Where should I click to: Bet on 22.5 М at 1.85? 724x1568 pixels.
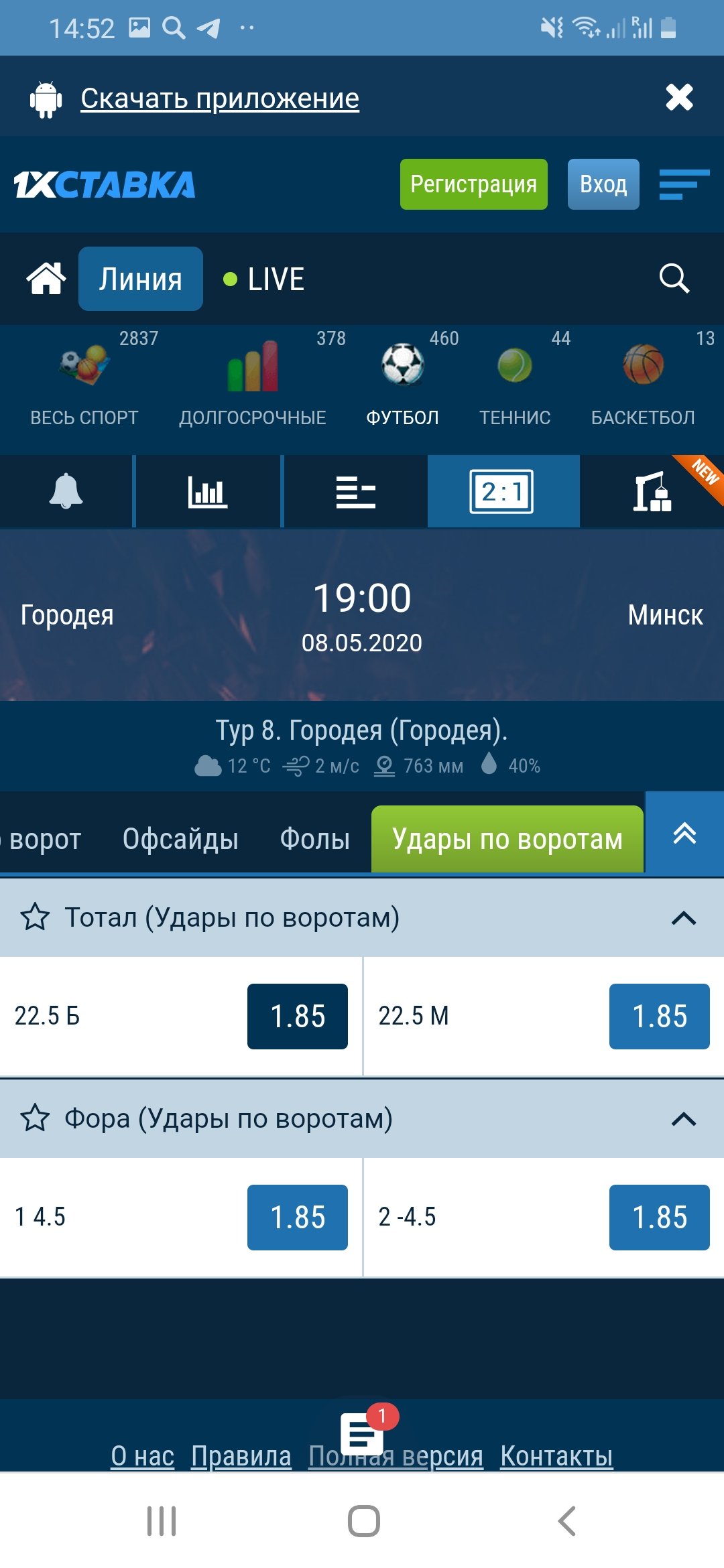(x=659, y=1017)
